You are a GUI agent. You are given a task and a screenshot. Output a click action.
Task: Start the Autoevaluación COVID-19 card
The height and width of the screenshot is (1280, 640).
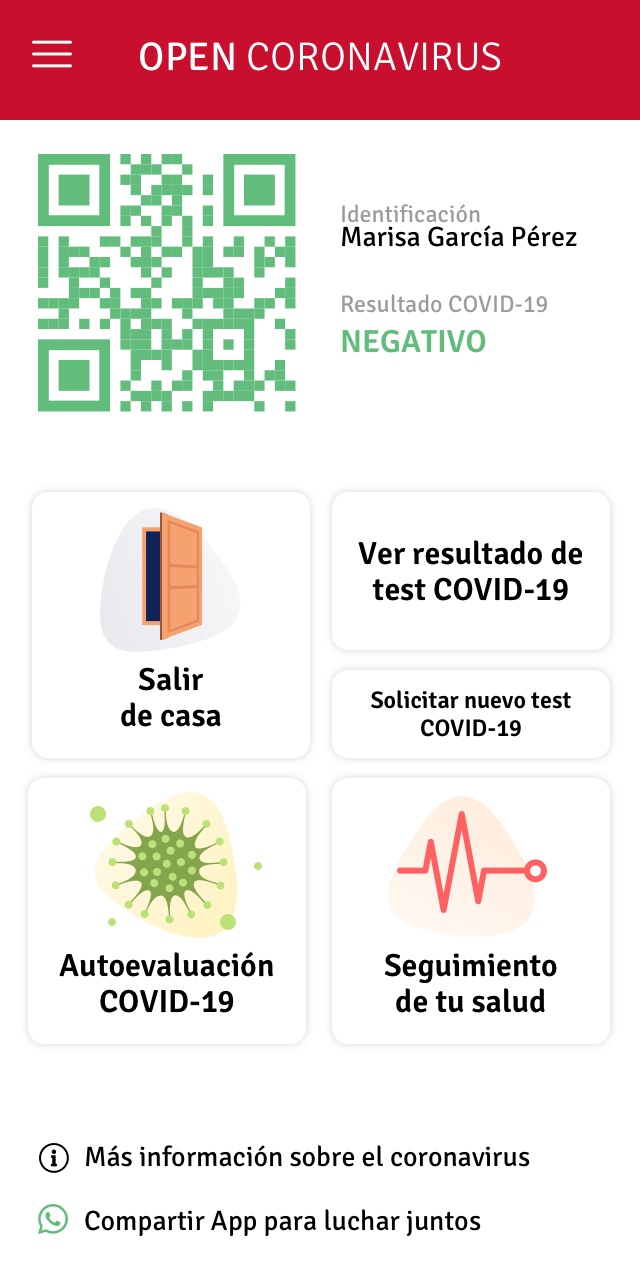point(167,911)
